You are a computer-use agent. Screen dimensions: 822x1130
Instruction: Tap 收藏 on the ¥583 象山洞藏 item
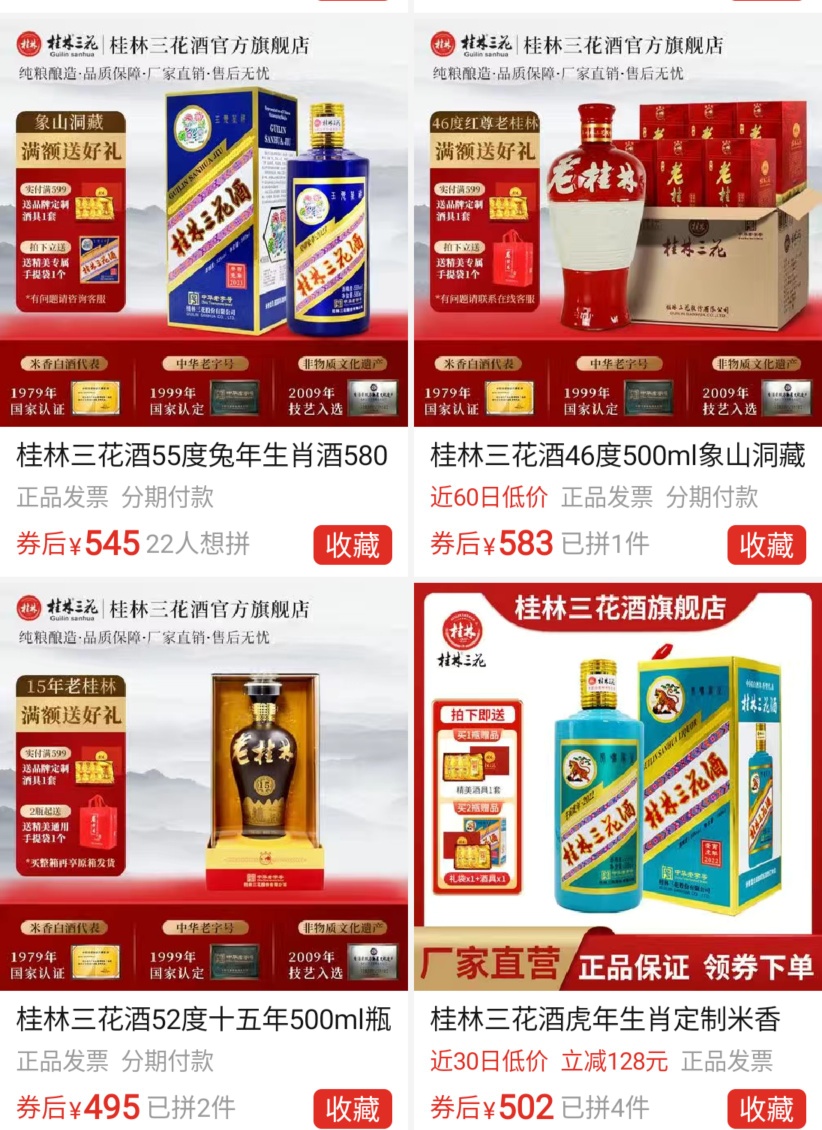point(766,545)
